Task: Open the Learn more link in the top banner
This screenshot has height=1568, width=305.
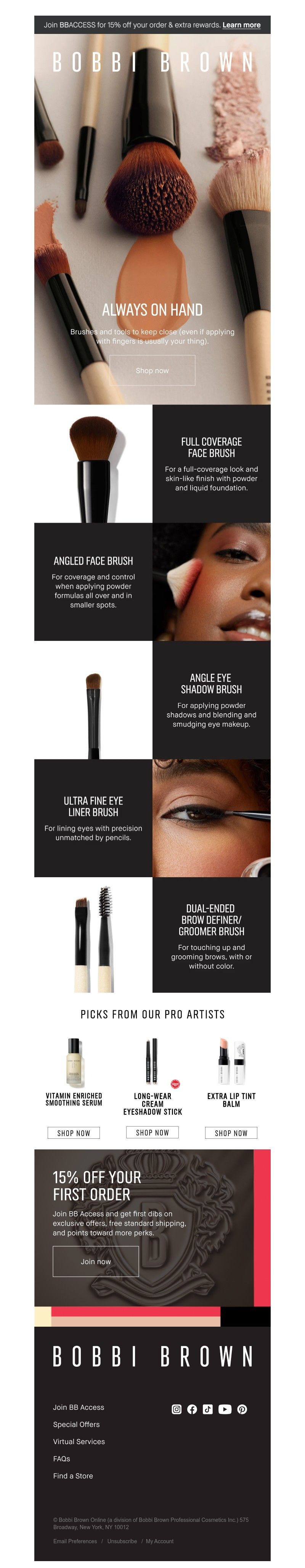Action: (x=241, y=25)
